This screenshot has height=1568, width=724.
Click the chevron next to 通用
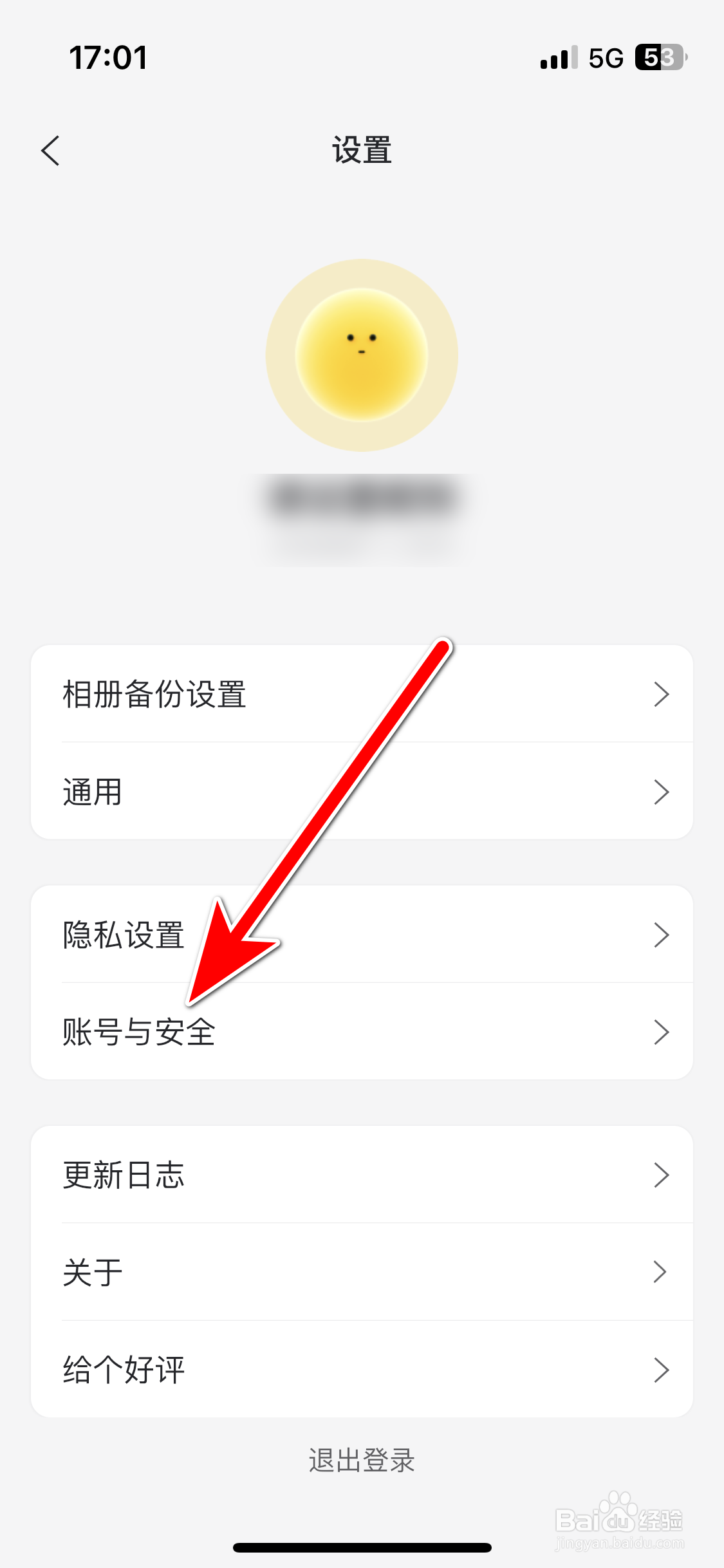point(662,792)
